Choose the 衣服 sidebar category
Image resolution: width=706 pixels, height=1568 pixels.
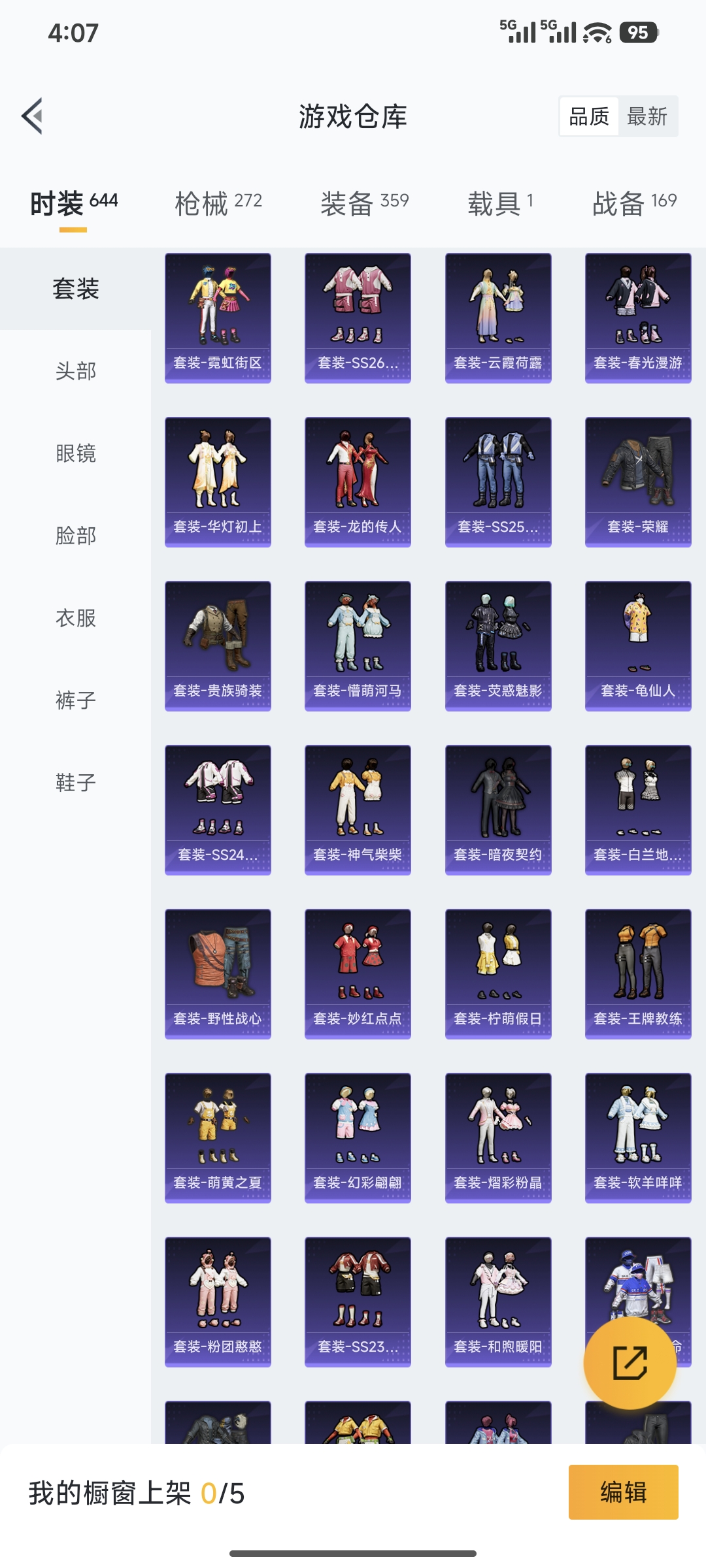[76, 618]
